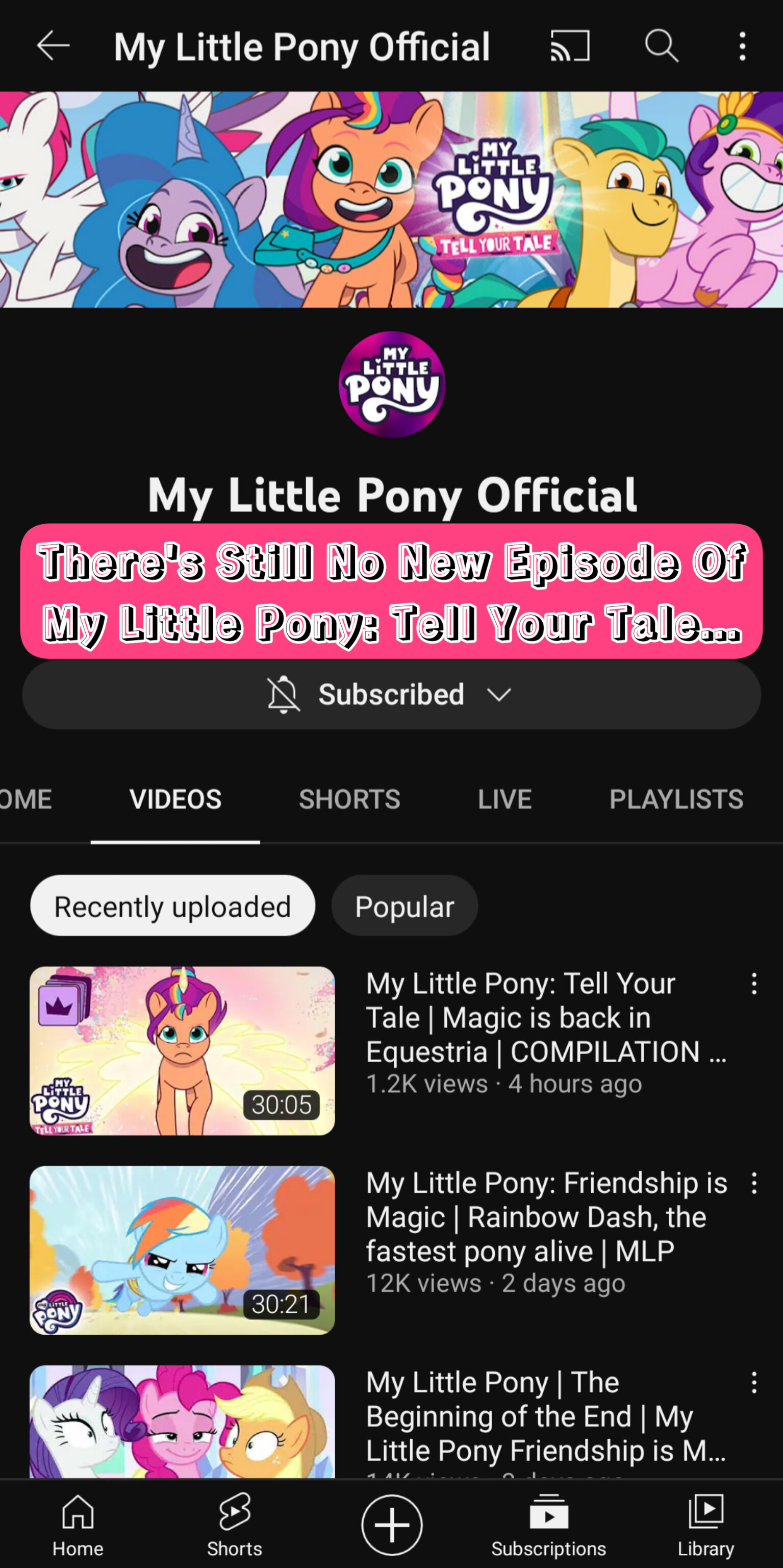
Task: Open the top-right overflow menu
Action: click(x=742, y=46)
